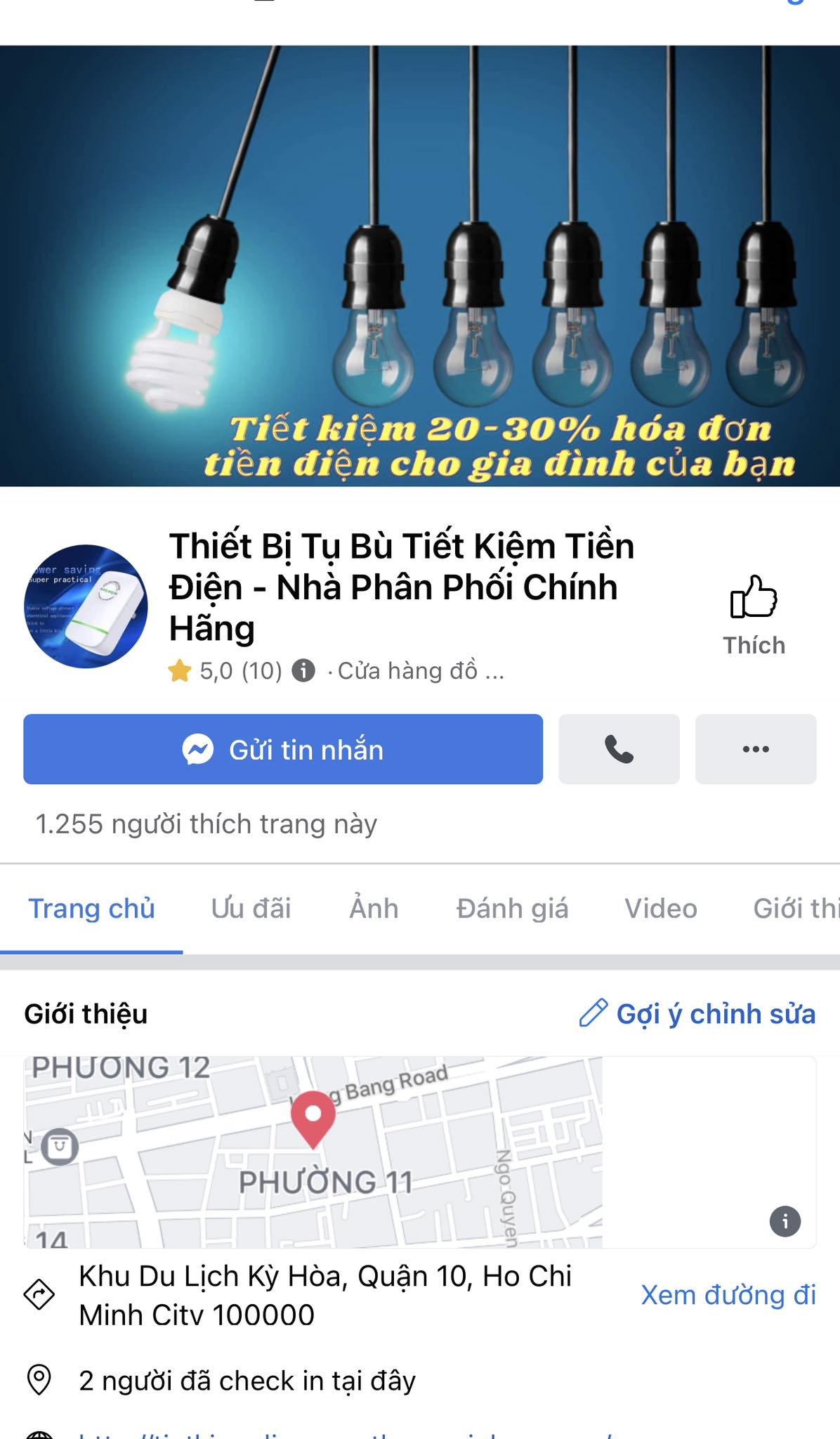Switch to the Video tab
This screenshot has height=1439, width=840.
(661, 909)
